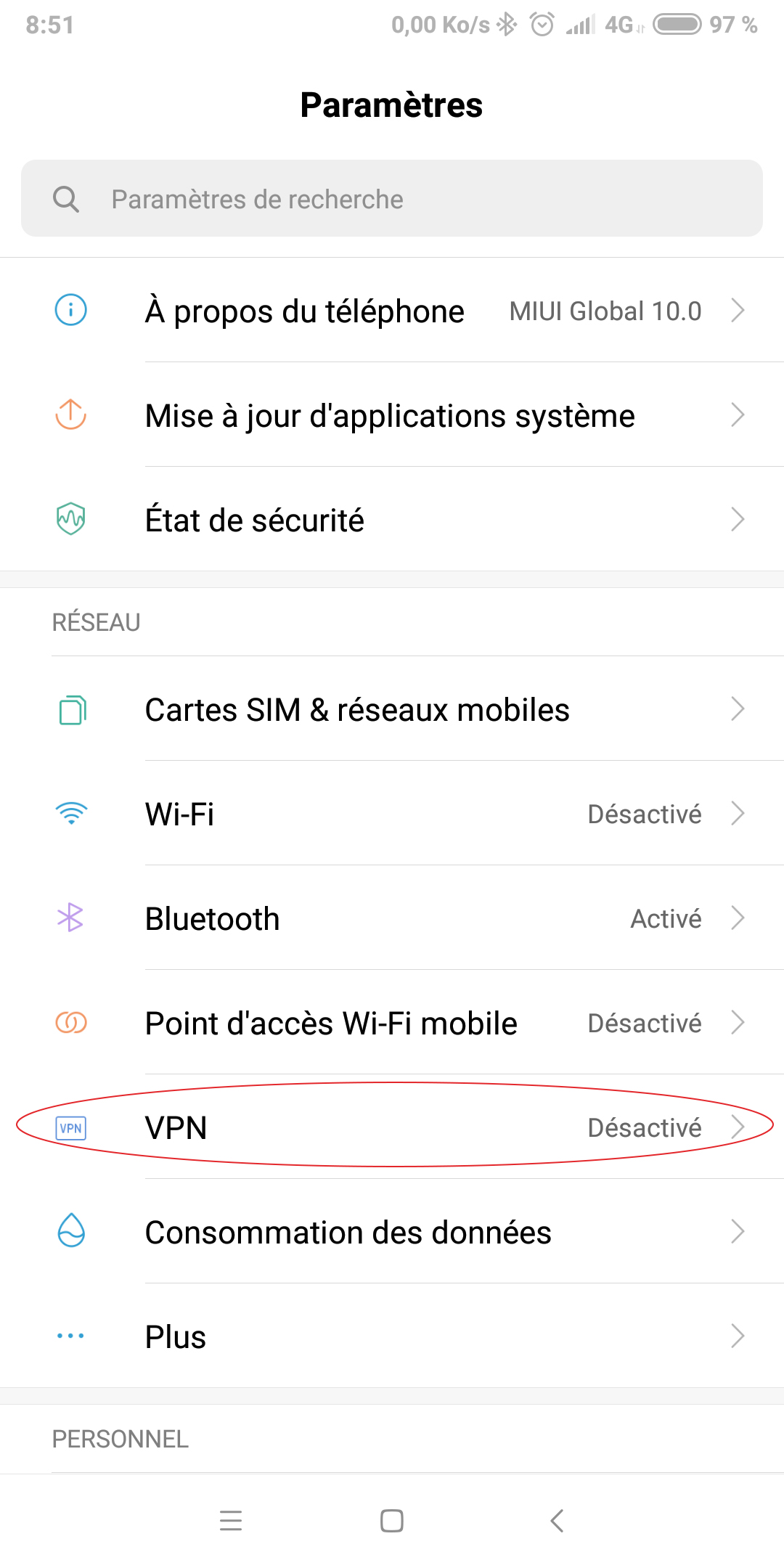Open Cartes SIM & réseaux mobiles
Viewport: 784px width, 1568px height.
tap(392, 709)
